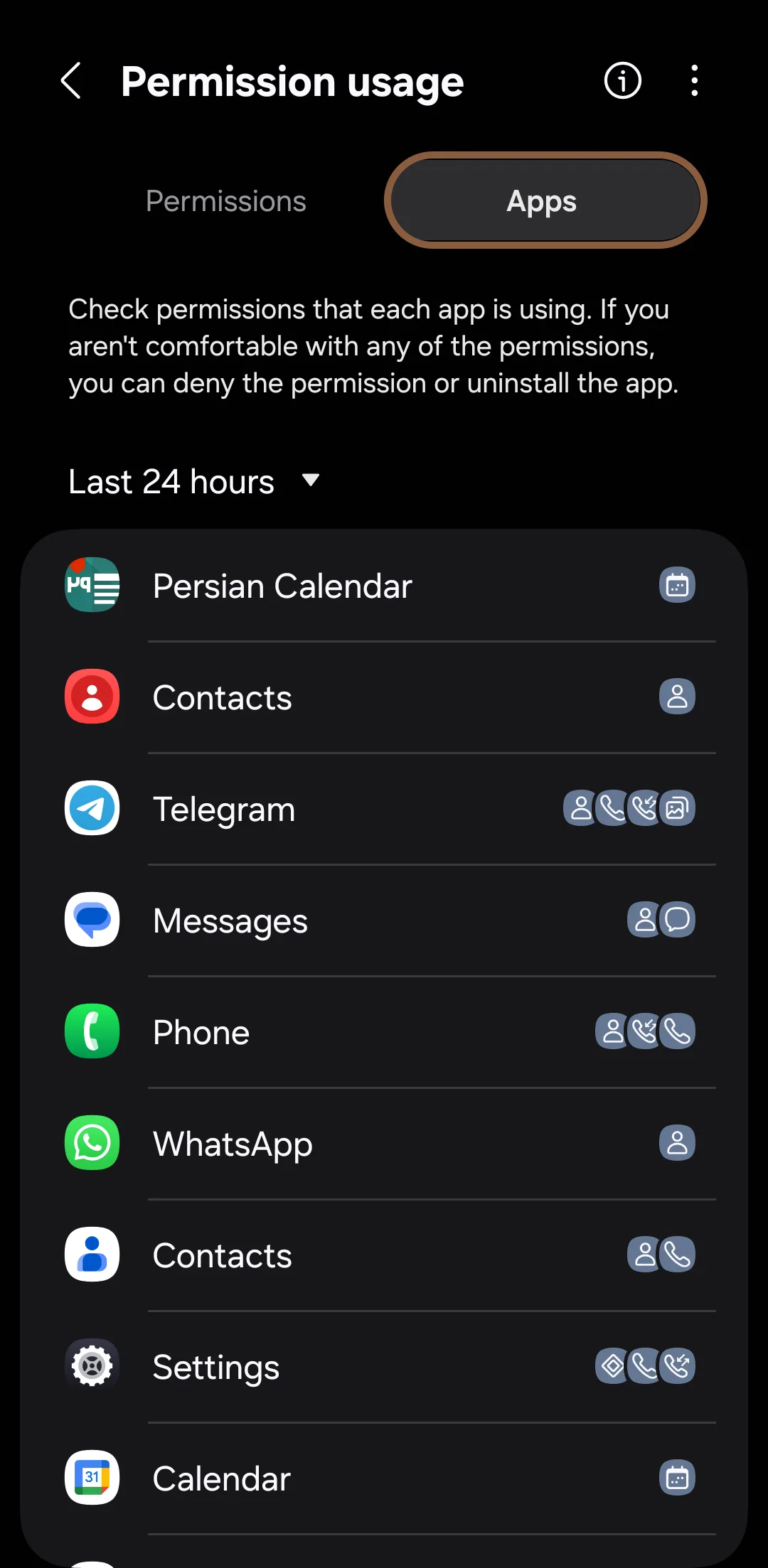View Settings app permission usage

pyautogui.click(x=384, y=1367)
